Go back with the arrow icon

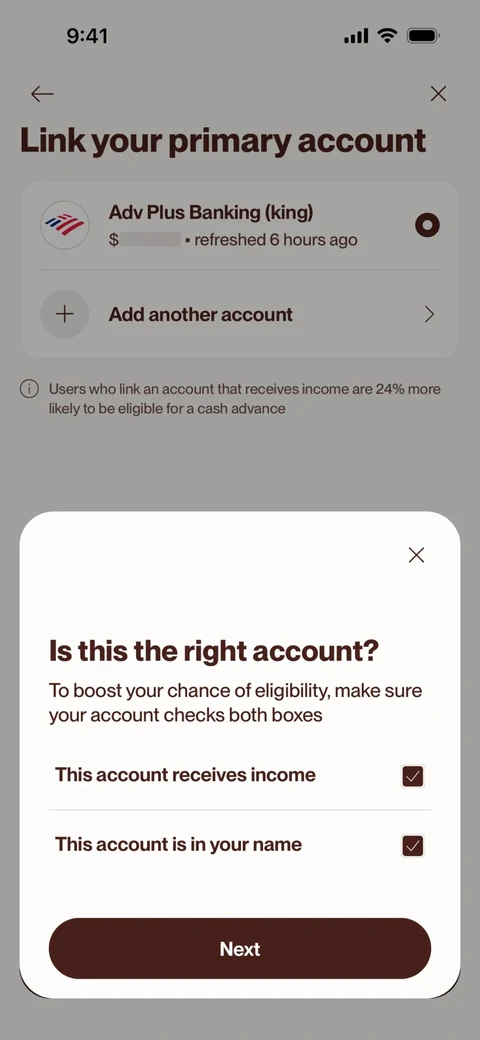pyautogui.click(x=42, y=94)
